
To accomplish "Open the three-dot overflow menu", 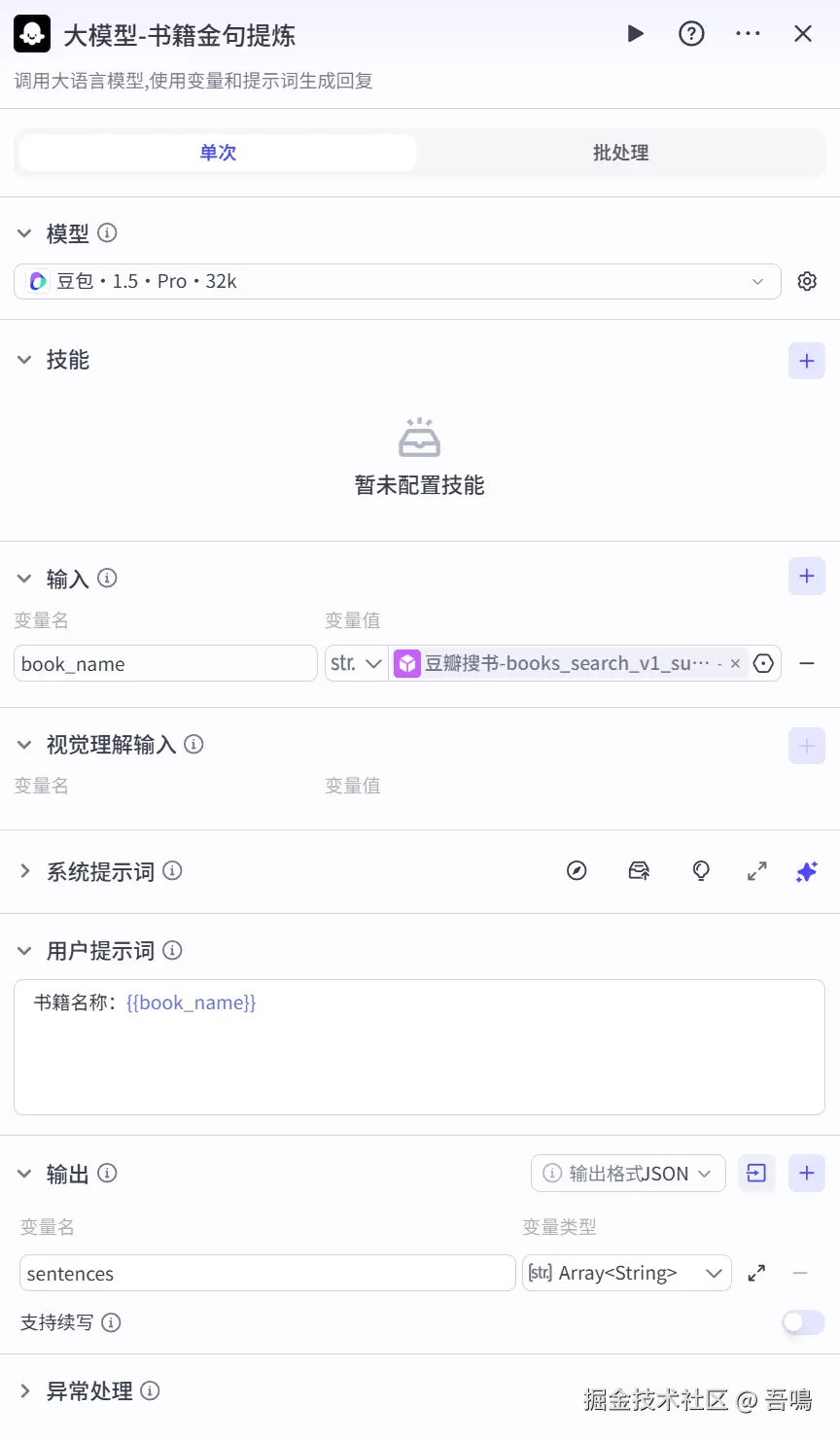I will (x=748, y=34).
